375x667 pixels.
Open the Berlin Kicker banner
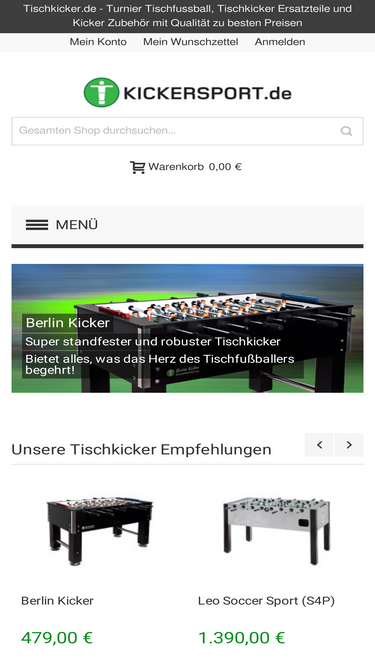click(188, 328)
